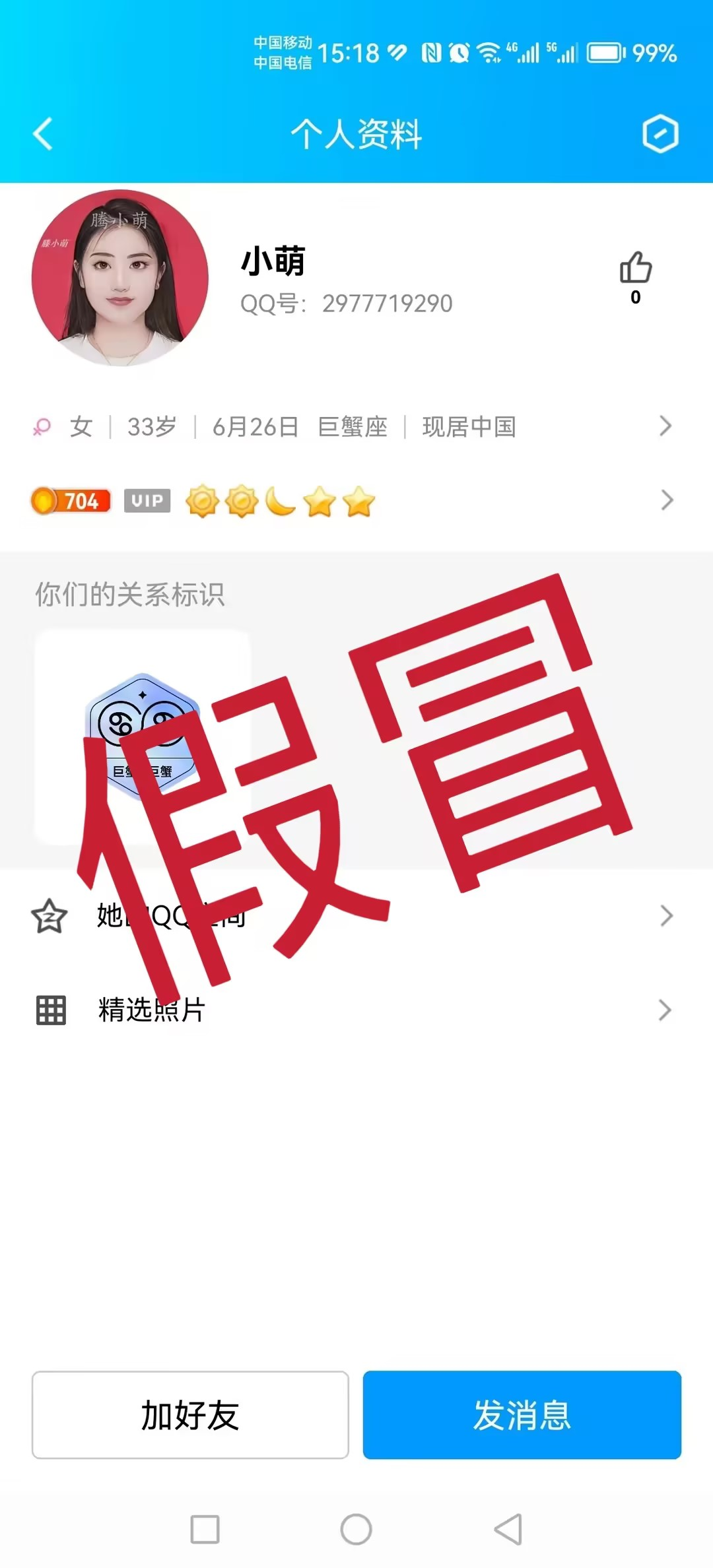
Task: Open the 女 33岁 巨蟹座 details row
Action: tap(356, 426)
